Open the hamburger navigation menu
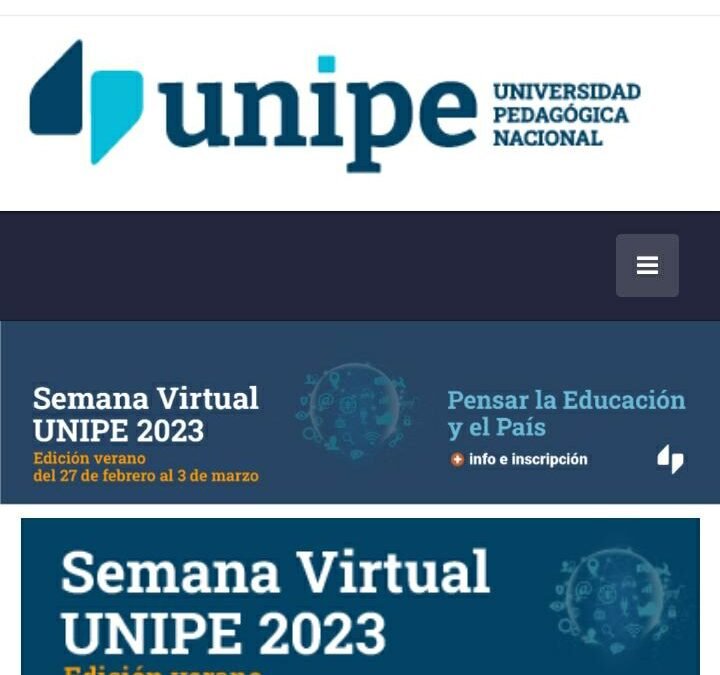Screen dimensions: 720x675 (x=647, y=266)
